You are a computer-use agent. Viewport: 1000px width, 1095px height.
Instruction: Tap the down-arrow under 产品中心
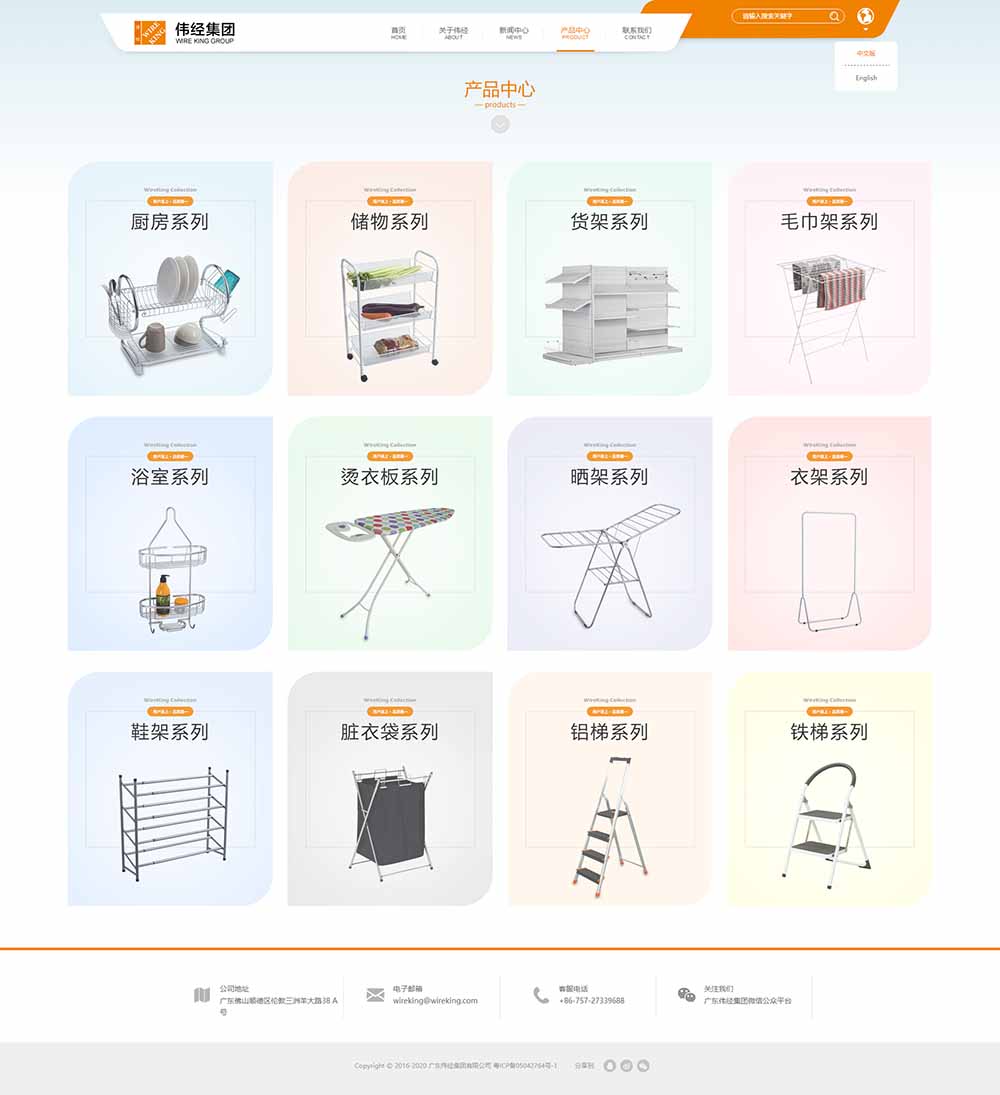500,124
